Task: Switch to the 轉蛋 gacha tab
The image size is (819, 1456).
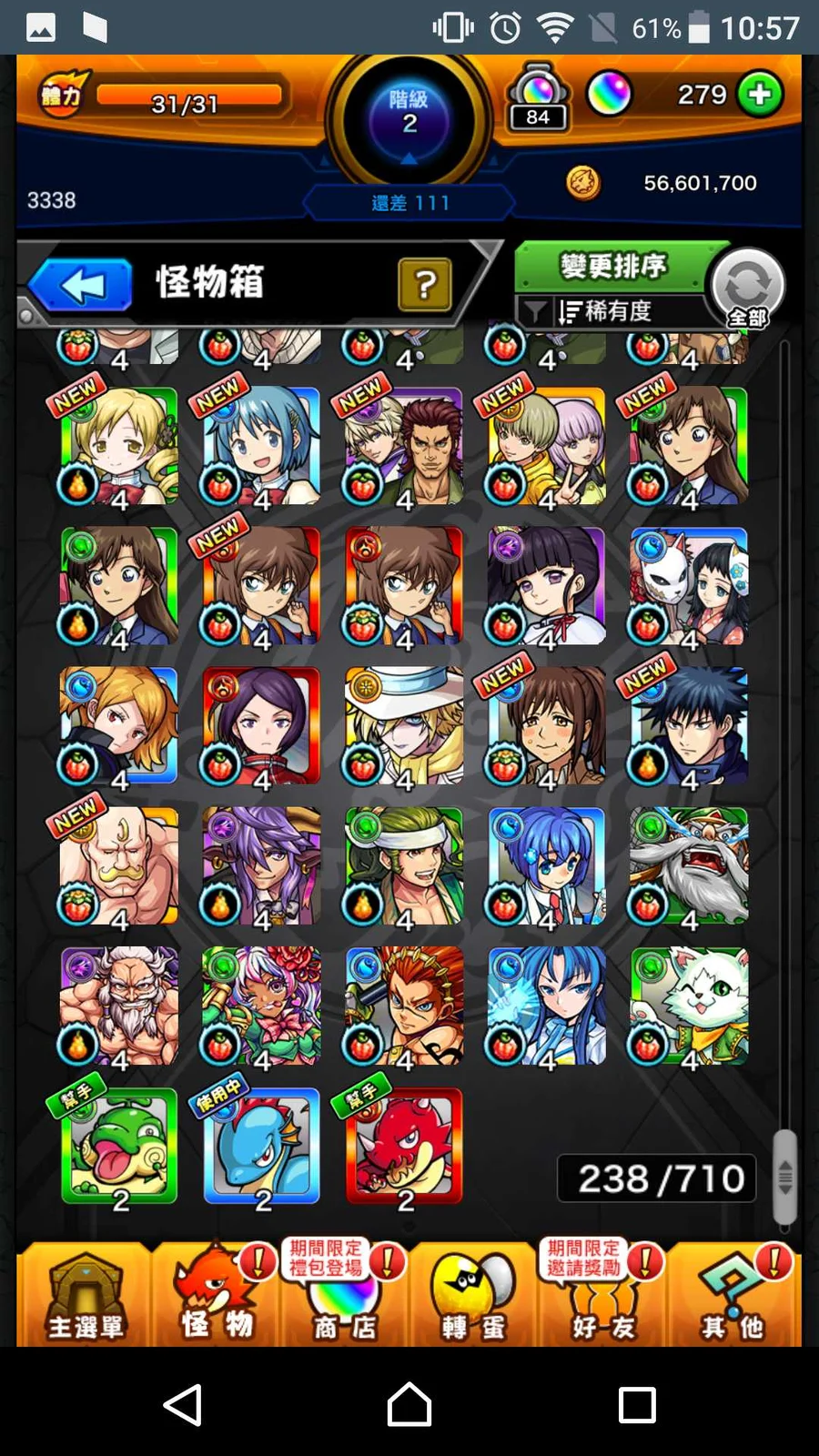Action: click(473, 1297)
